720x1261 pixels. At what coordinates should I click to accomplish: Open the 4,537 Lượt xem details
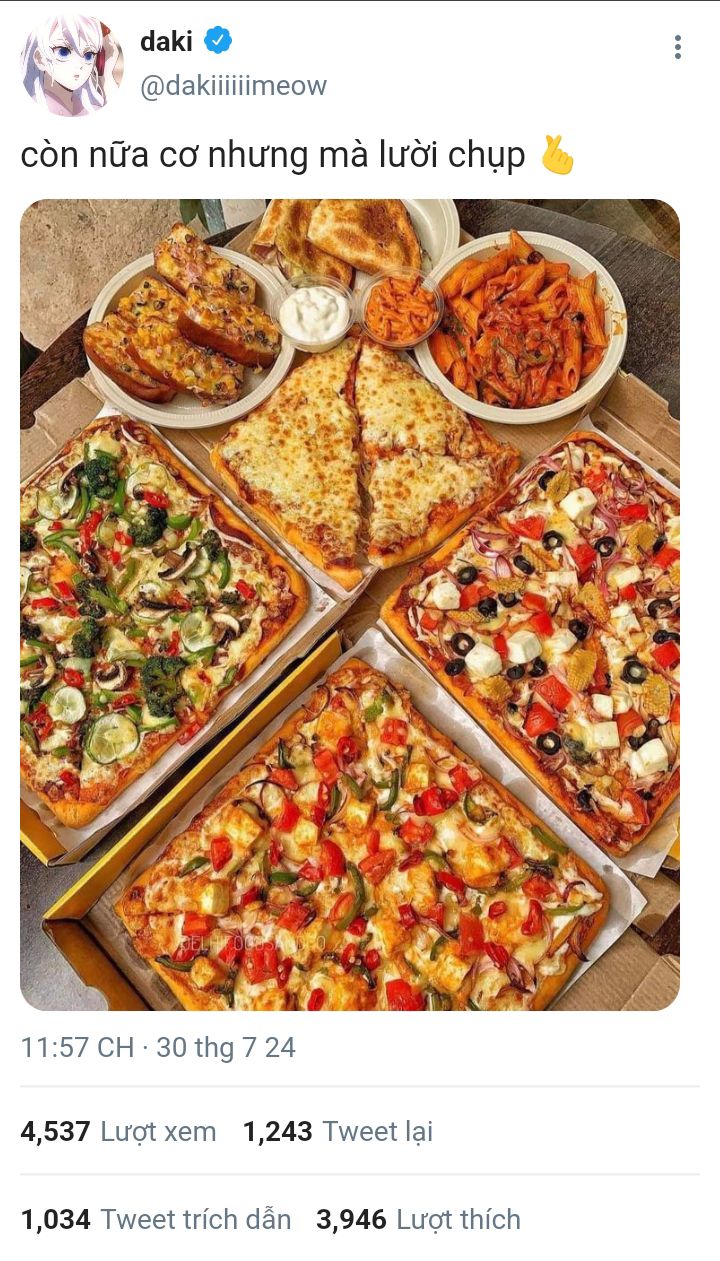point(118,1132)
